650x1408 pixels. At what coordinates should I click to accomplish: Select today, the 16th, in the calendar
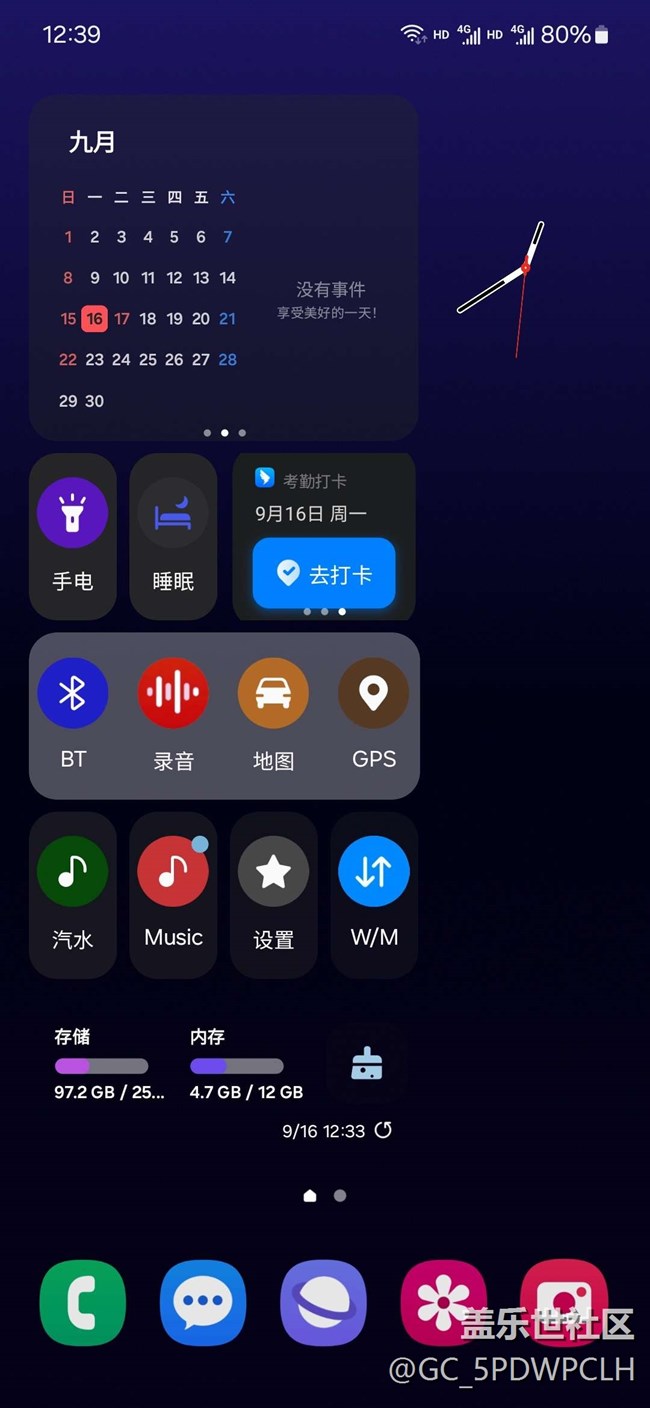pyautogui.click(x=94, y=319)
